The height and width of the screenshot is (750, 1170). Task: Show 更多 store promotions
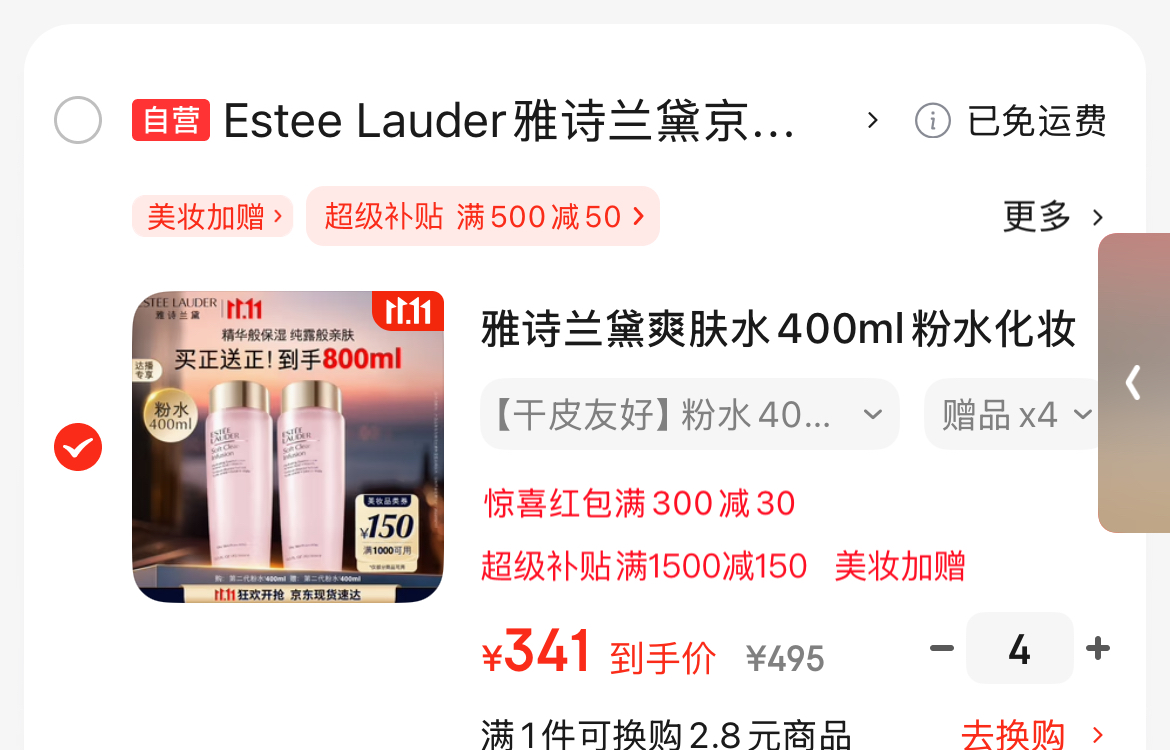pos(1054,216)
